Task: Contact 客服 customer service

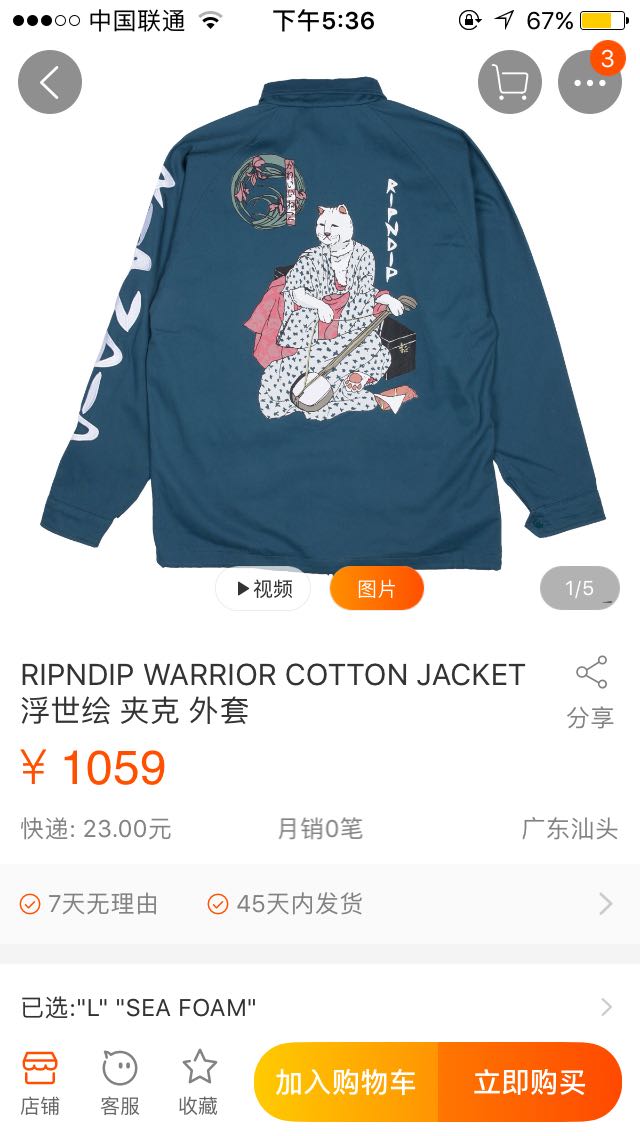Action: pyautogui.click(x=120, y=1082)
